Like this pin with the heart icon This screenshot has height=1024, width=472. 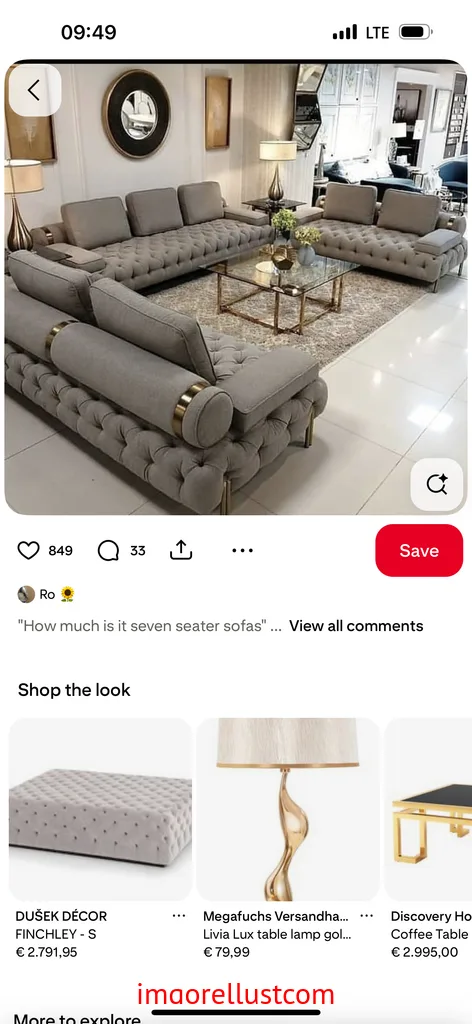coord(28,551)
